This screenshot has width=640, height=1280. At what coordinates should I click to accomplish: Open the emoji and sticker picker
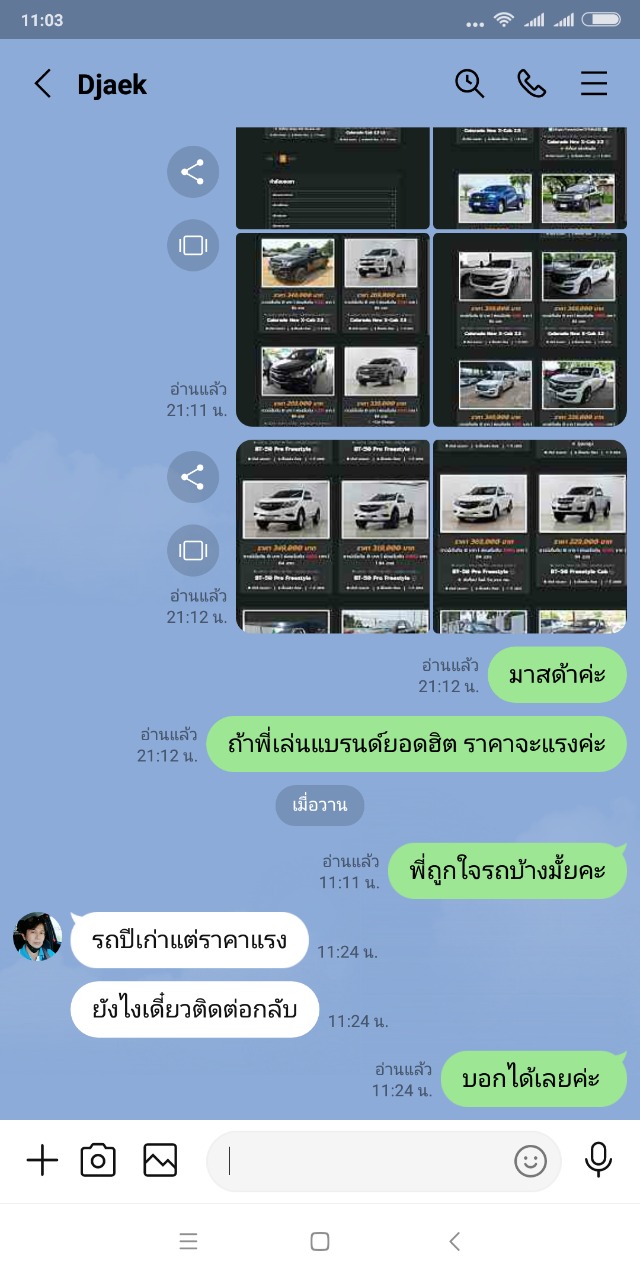pos(530,1160)
